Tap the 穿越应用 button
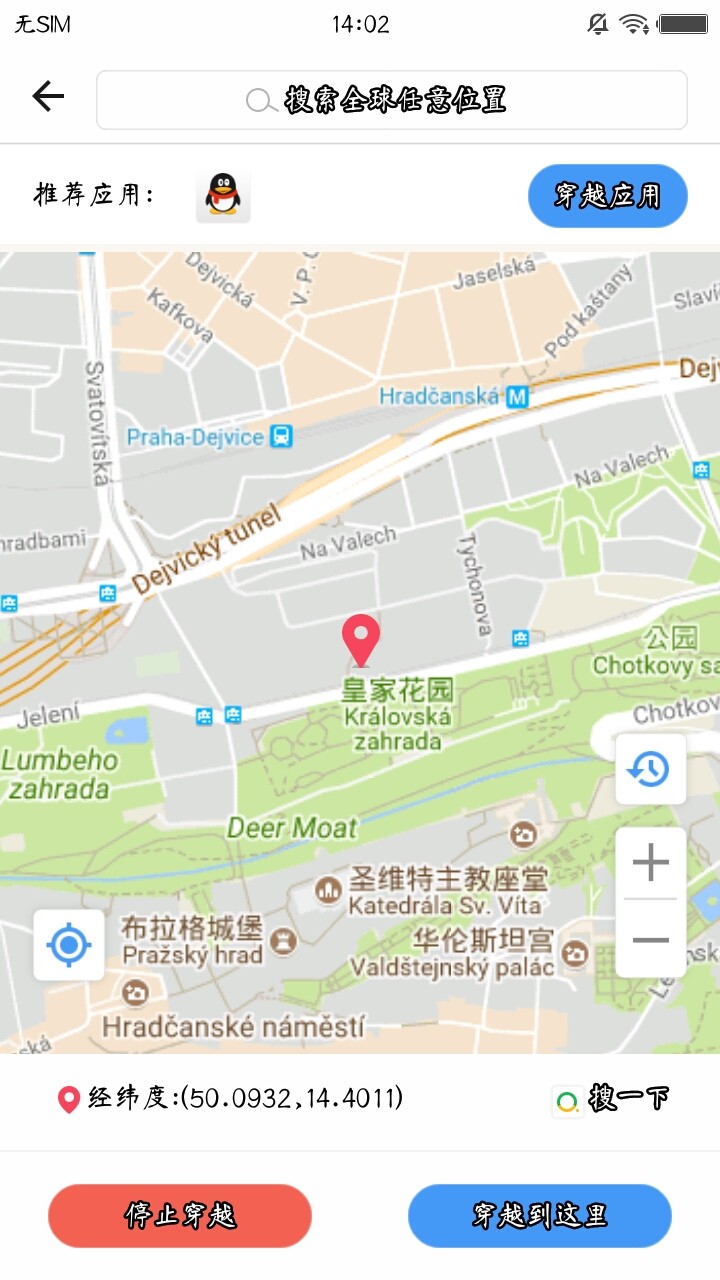 (x=607, y=196)
